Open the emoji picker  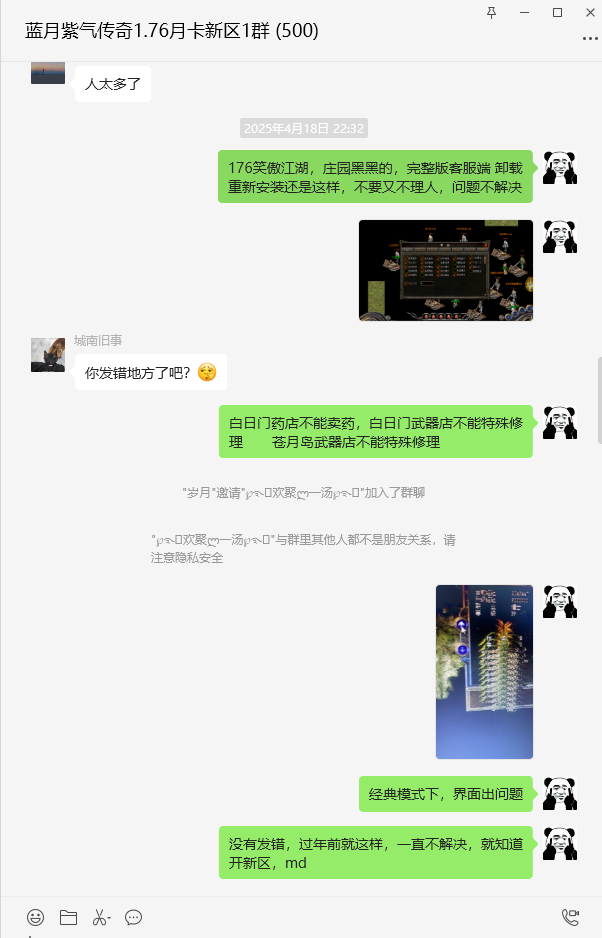[x=36, y=916]
